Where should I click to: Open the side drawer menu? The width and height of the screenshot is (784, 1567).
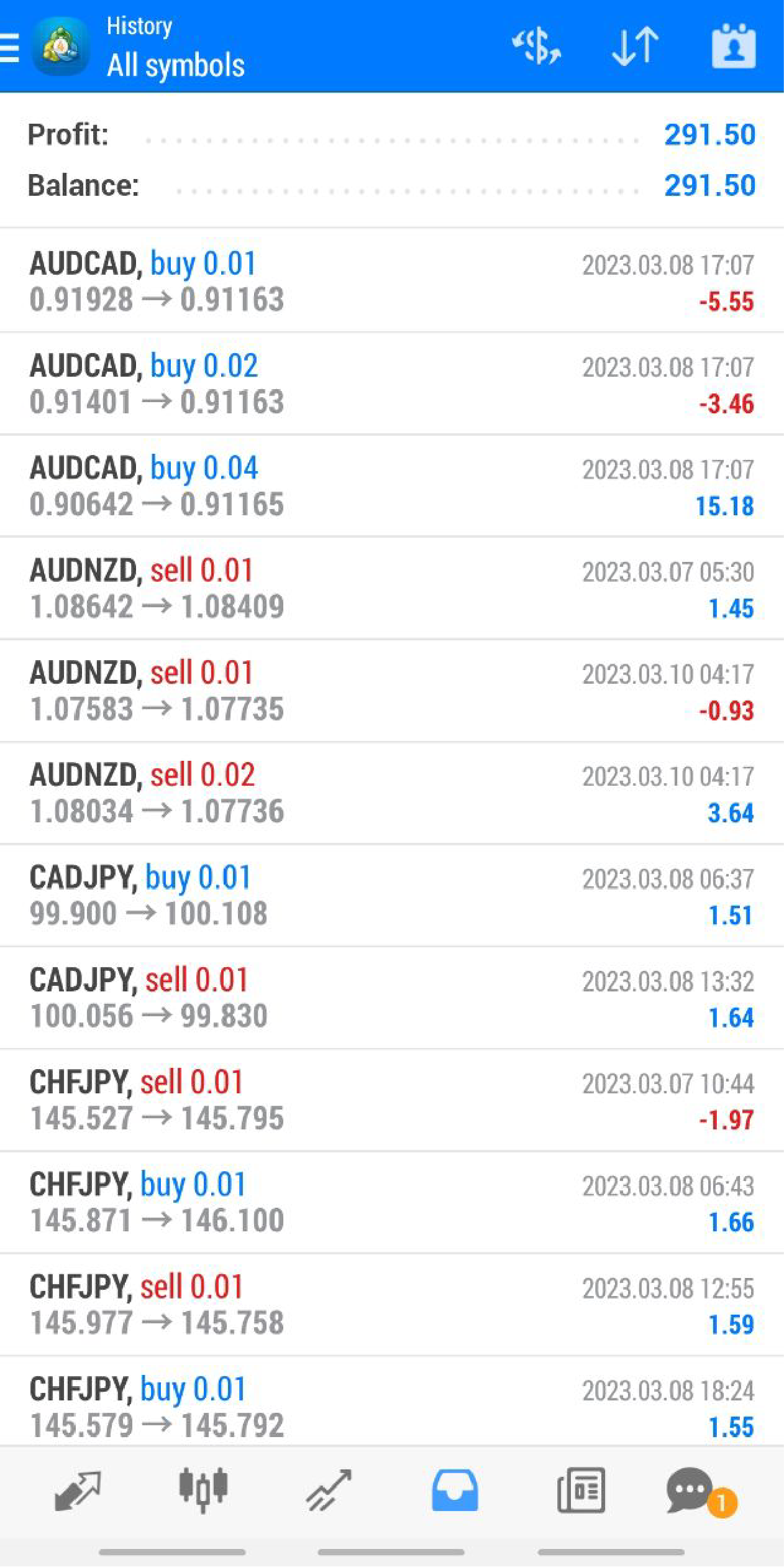(10, 47)
